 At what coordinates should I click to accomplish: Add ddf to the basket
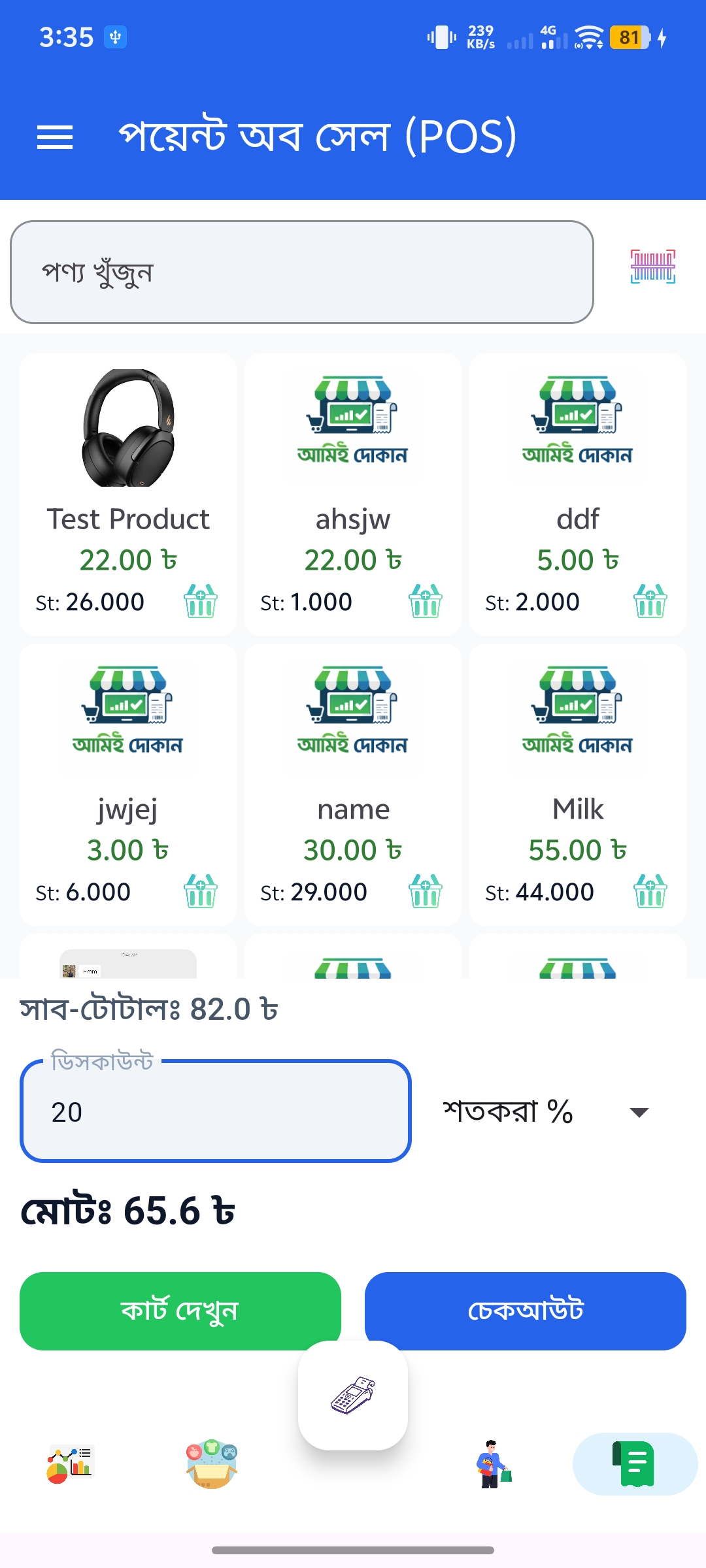click(x=650, y=601)
